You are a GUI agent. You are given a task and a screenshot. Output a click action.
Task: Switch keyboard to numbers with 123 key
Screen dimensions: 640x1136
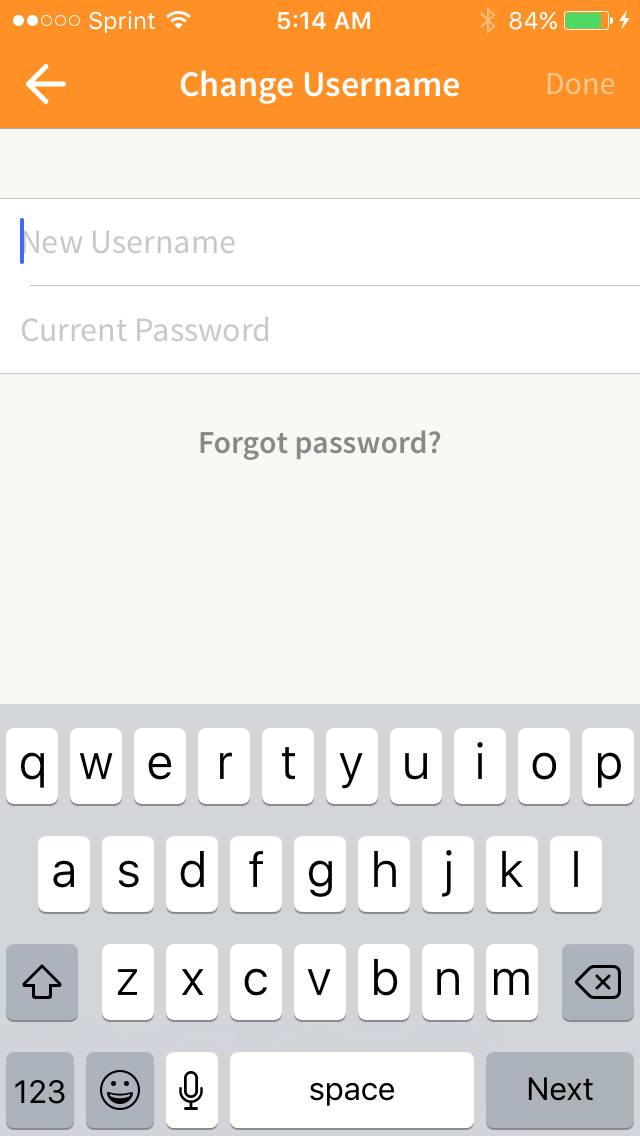(x=40, y=1089)
